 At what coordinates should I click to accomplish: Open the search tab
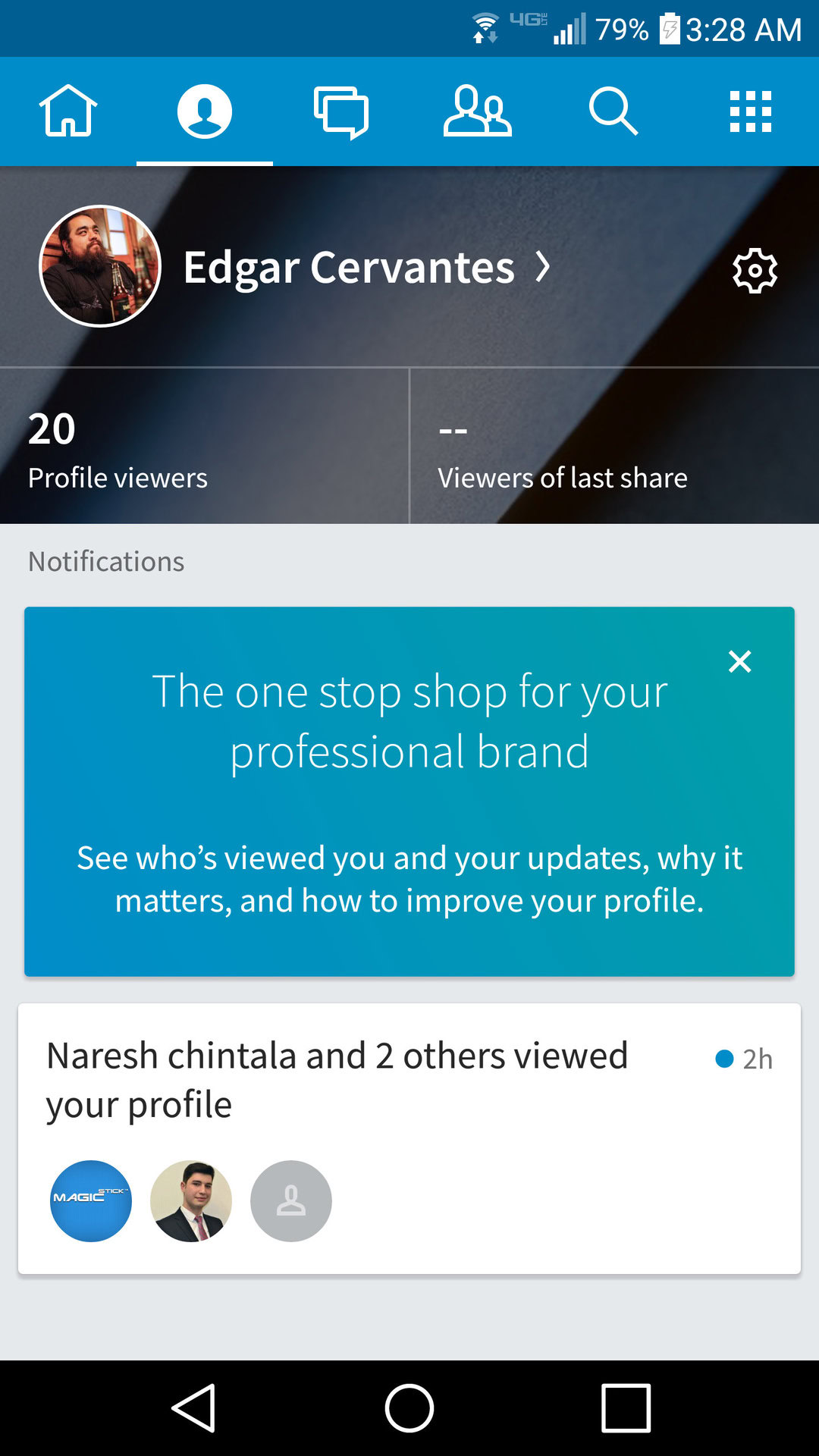(x=613, y=111)
